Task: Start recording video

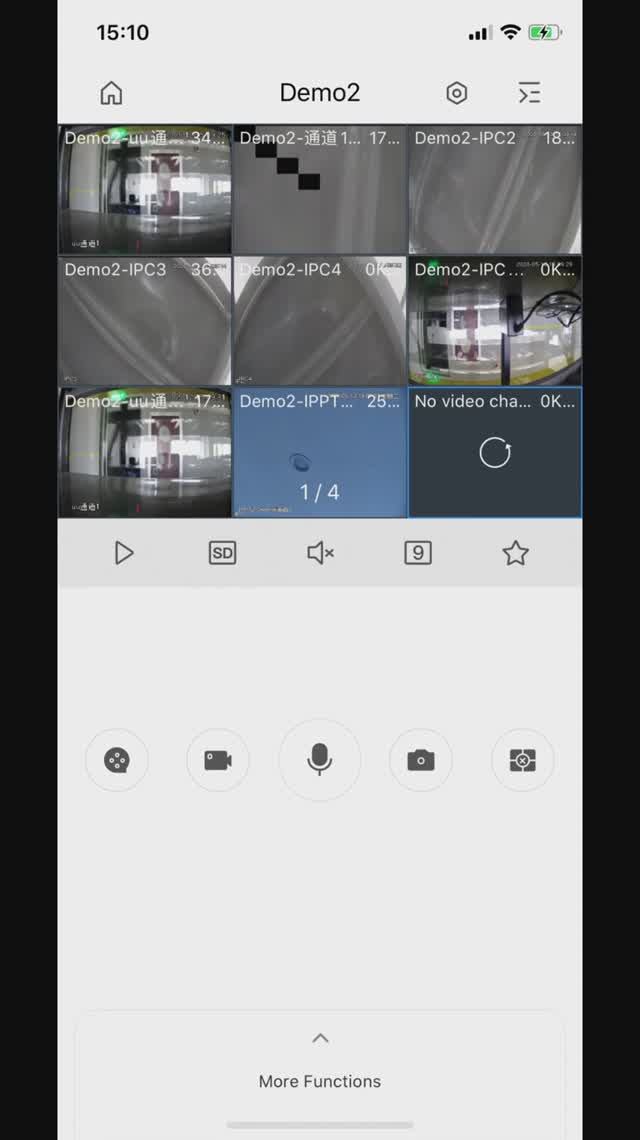Action: point(218,761)
